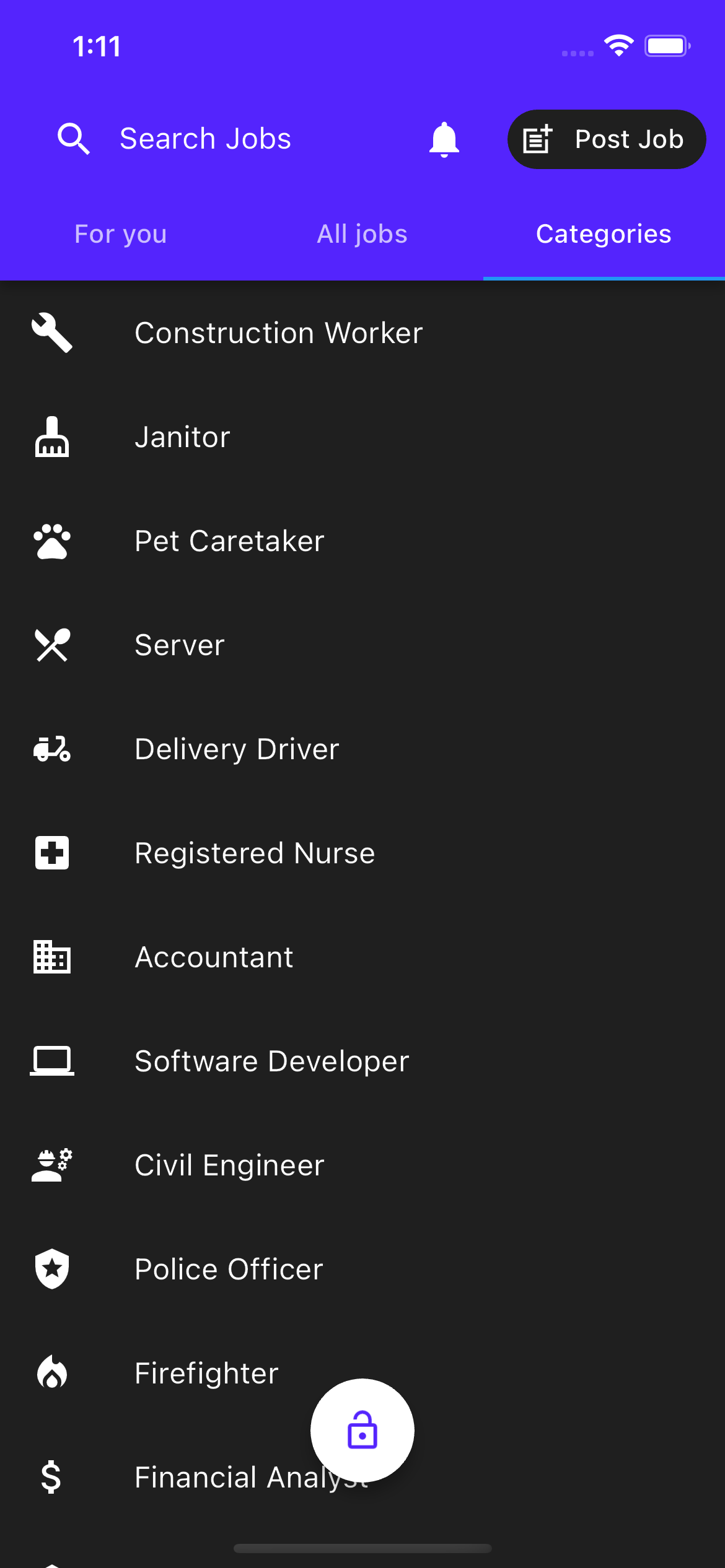
Task: Select the Accountant category
Action: click(x=214, y=957)
